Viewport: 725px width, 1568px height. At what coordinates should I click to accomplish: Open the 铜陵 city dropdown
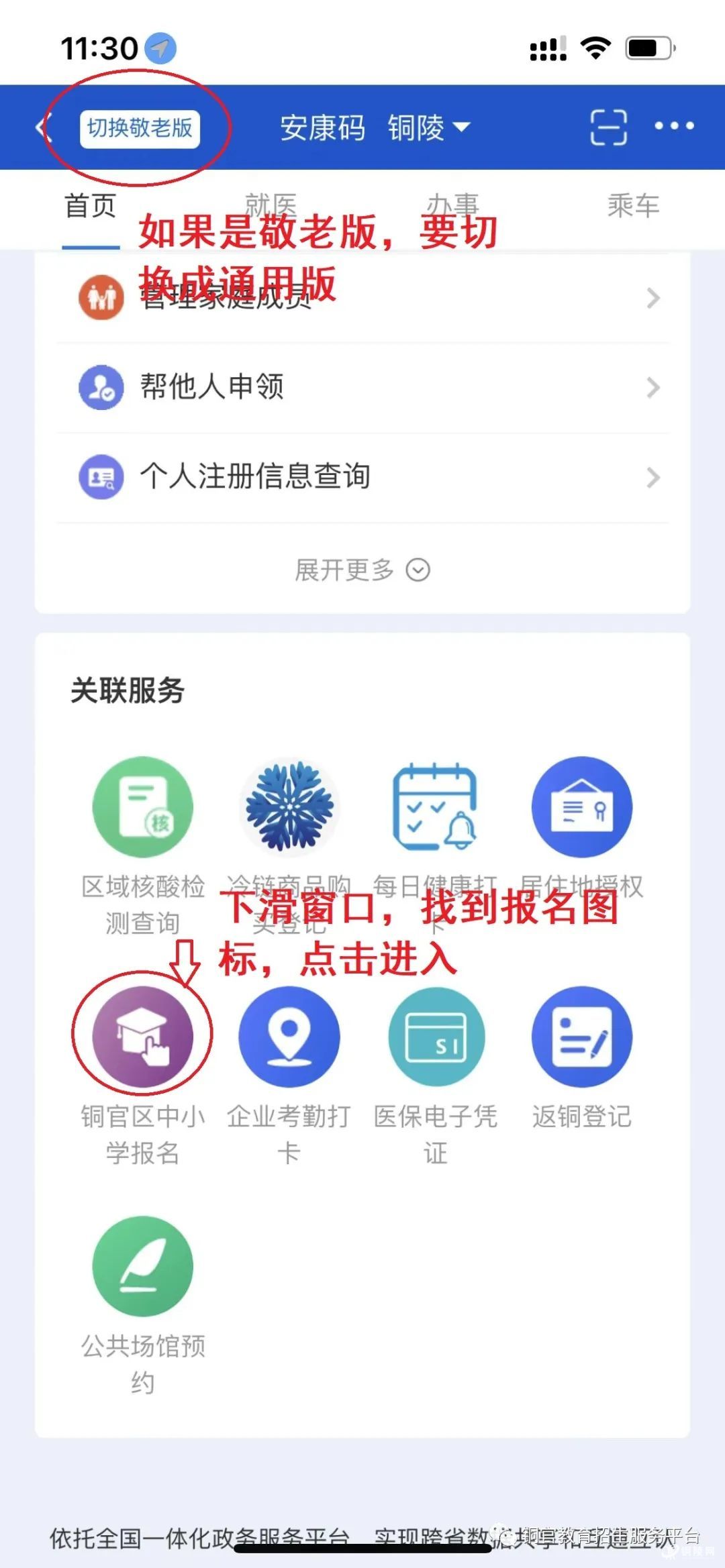pyautogui.click(x=429, y=127)
